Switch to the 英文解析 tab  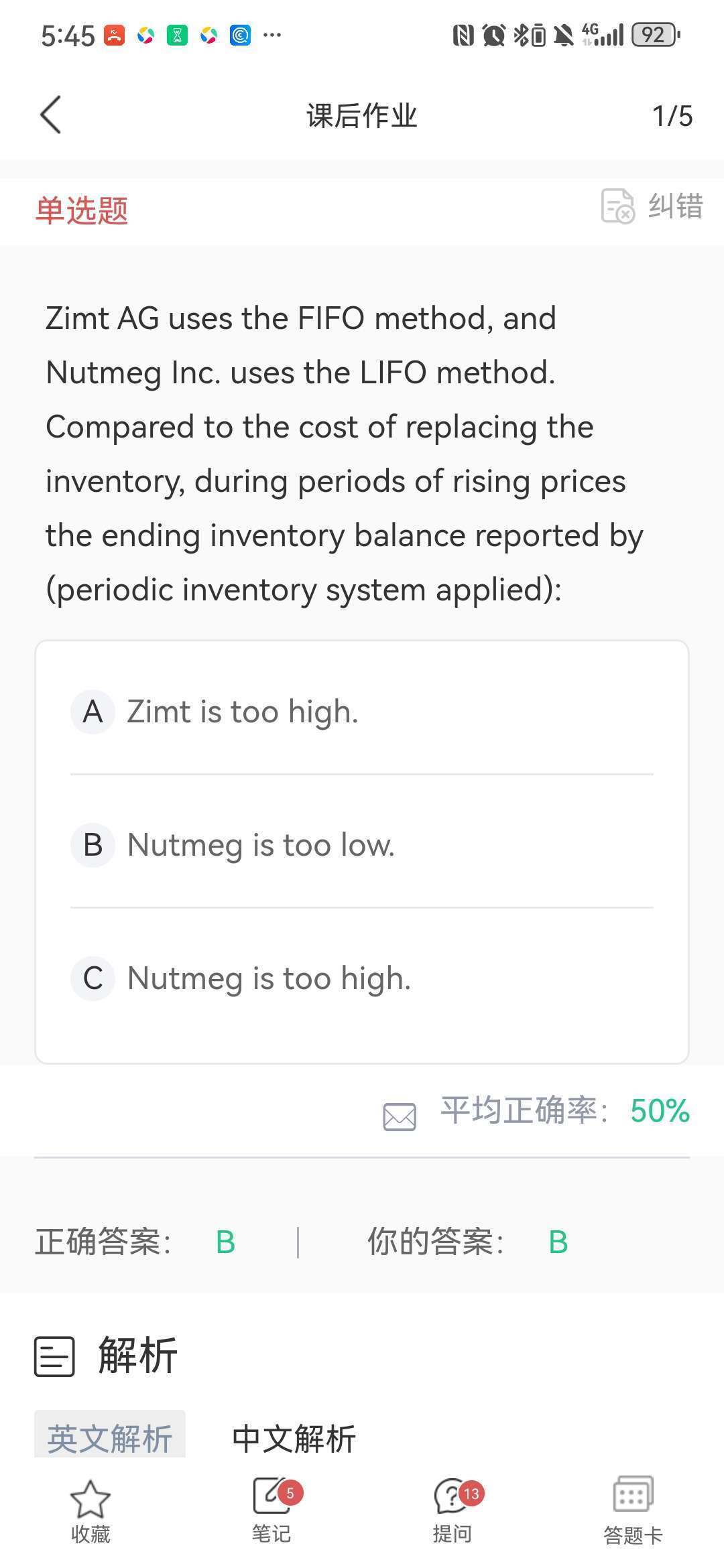[110, 1439]
